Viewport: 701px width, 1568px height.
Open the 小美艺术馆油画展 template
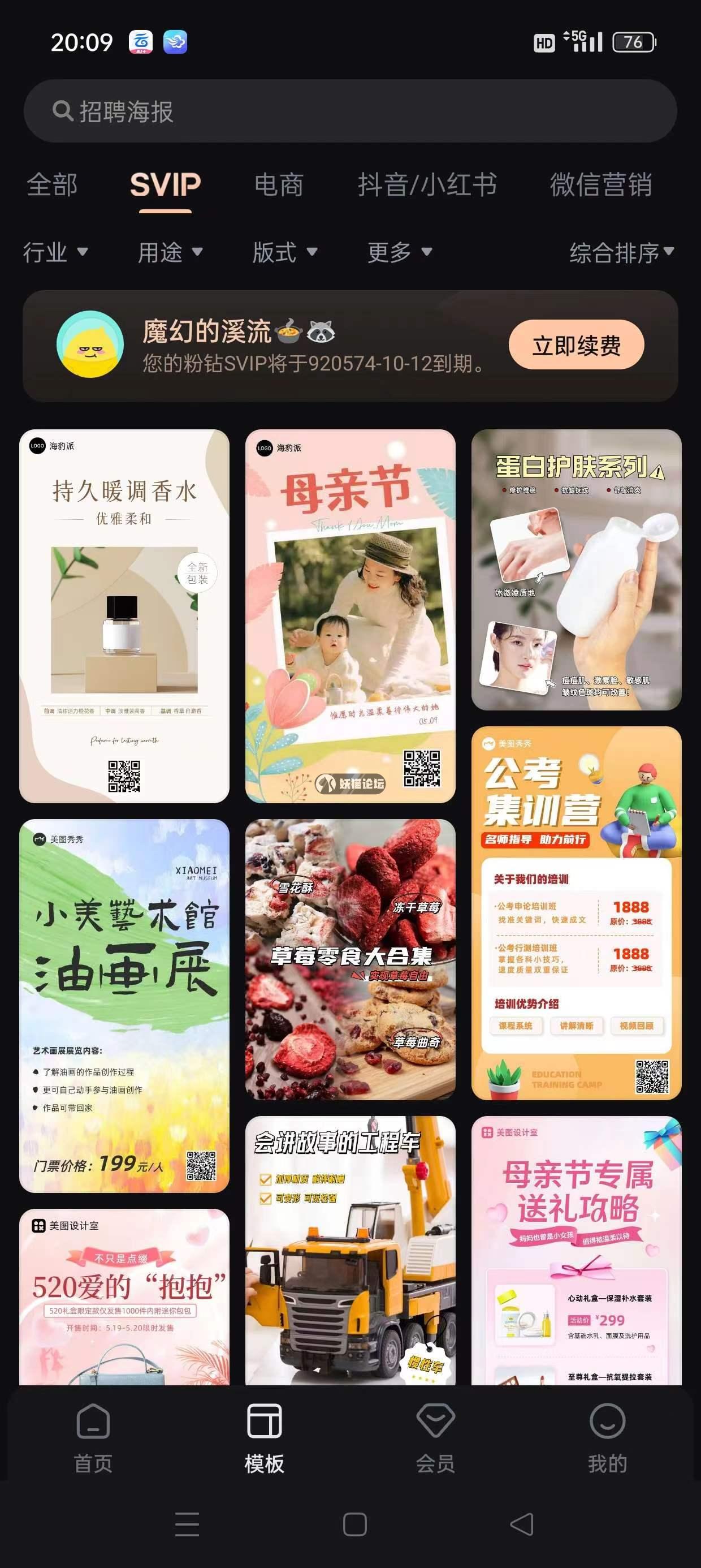point(124,1006)
